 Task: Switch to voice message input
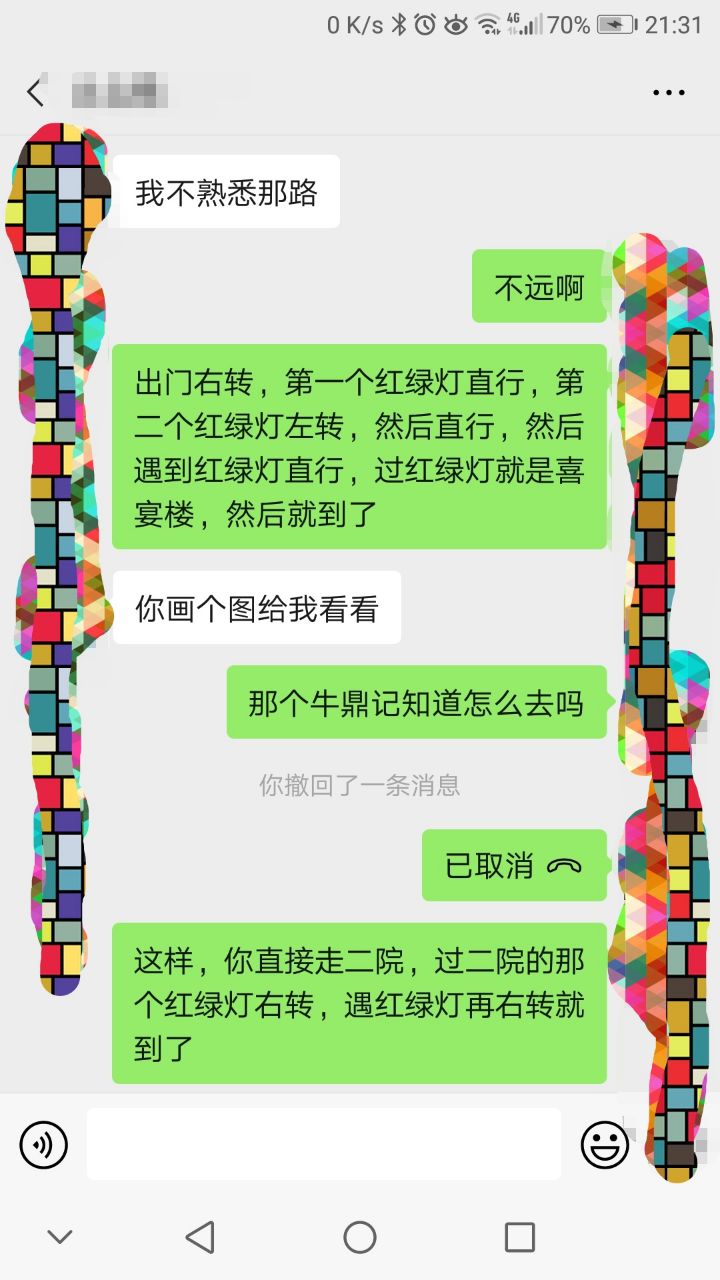click(x=44, y=1144)
